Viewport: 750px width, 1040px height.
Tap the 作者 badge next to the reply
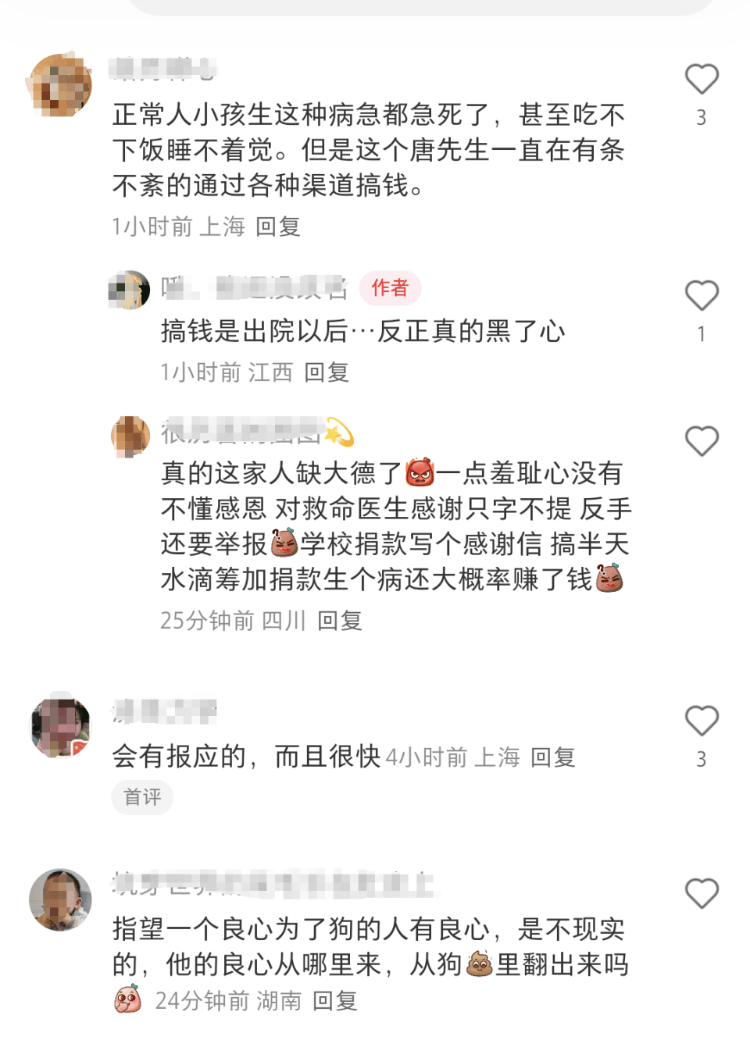(390, 288)
